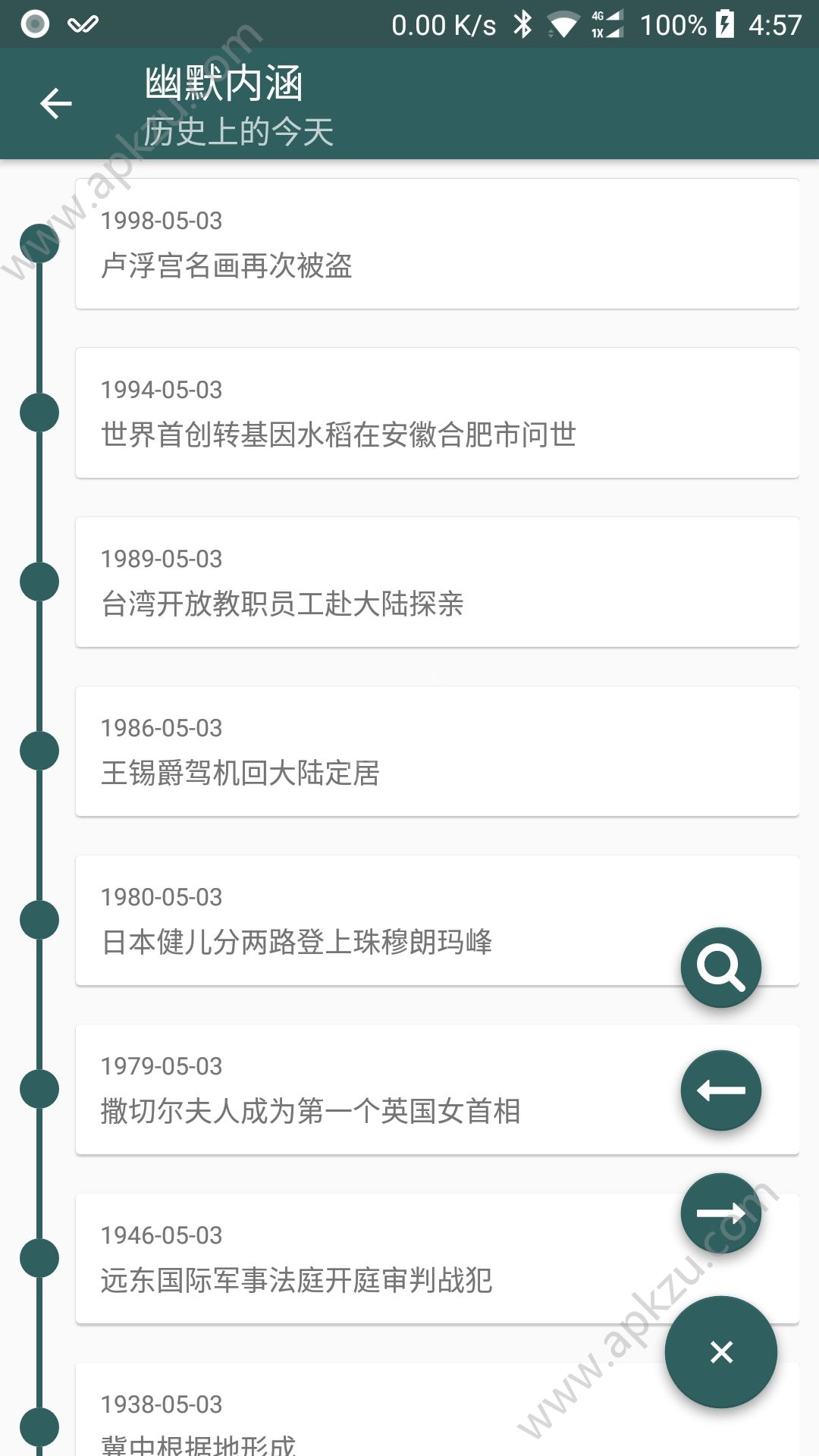This screenshot has width=819, height=1456.
Task: Tap the subtitle 历史上的今天
Action: (x=239, y=133)
